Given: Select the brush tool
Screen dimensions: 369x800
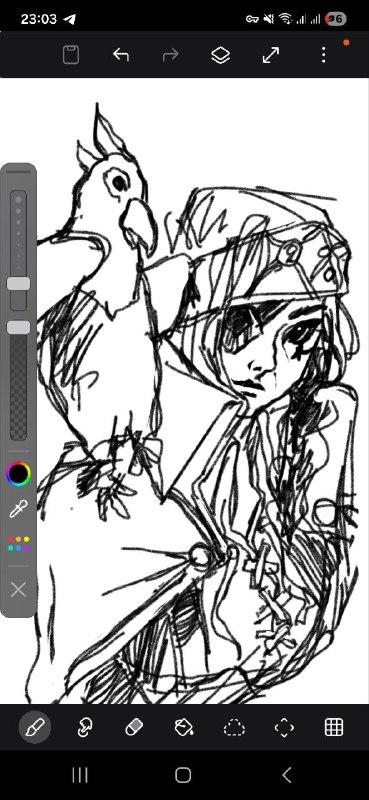Looking at the screenshot, I should pos(35,727).
